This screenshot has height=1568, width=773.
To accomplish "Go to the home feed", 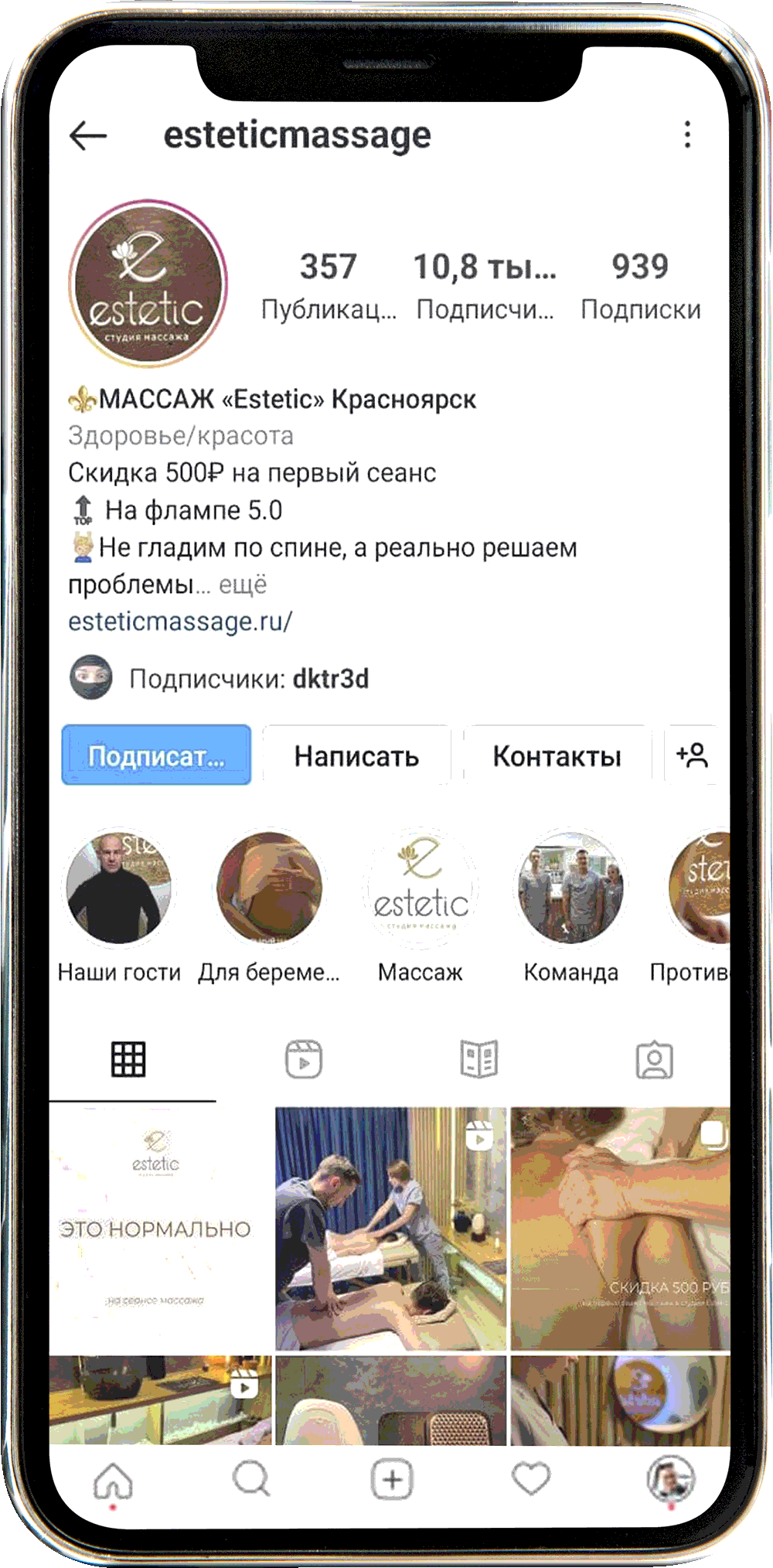I will (x=114, y=1481).
